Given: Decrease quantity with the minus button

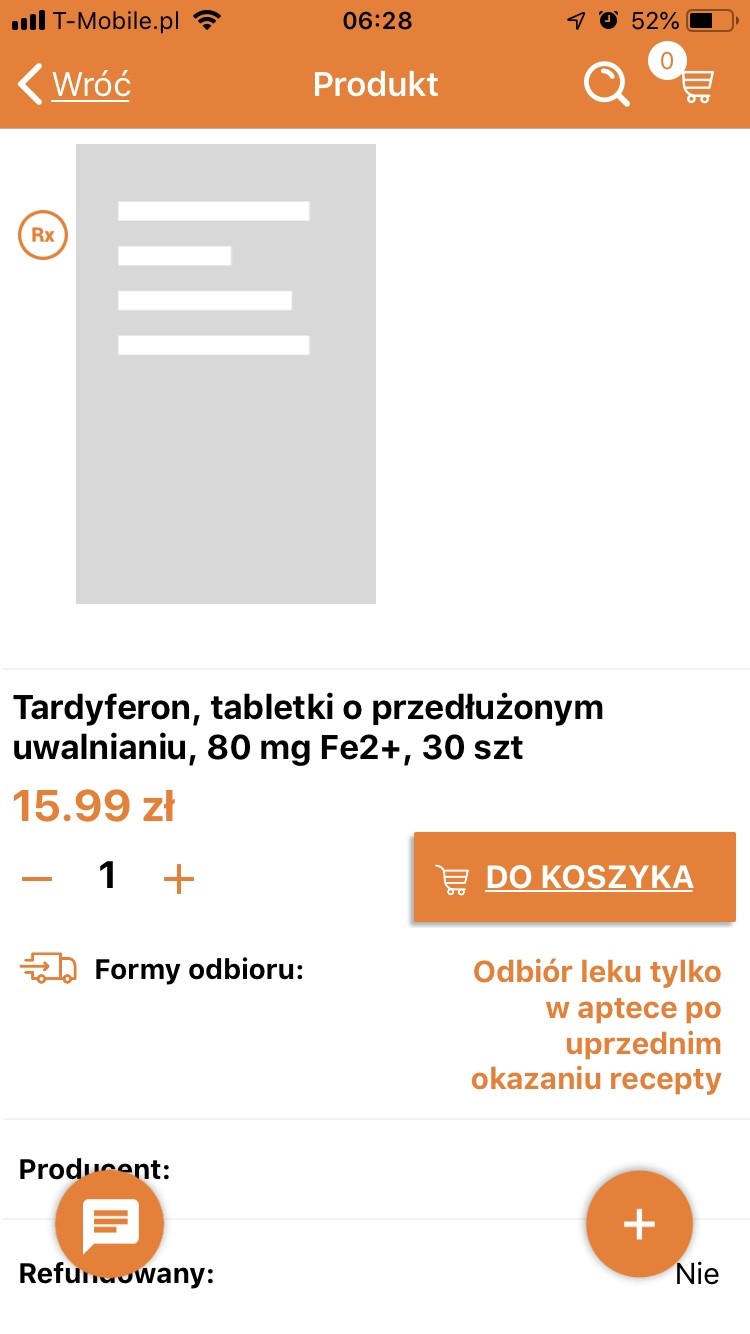Looking at the screenshot, I should [38, 878].
